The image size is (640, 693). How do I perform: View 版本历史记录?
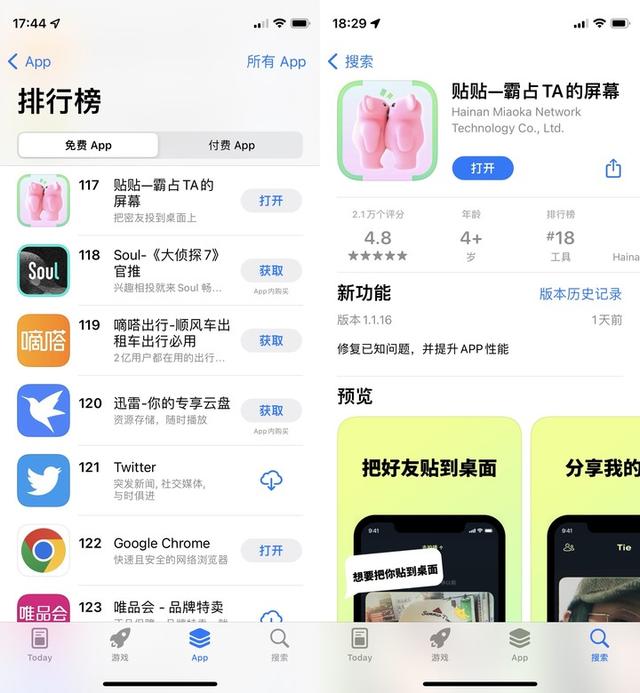click(580, 294)
